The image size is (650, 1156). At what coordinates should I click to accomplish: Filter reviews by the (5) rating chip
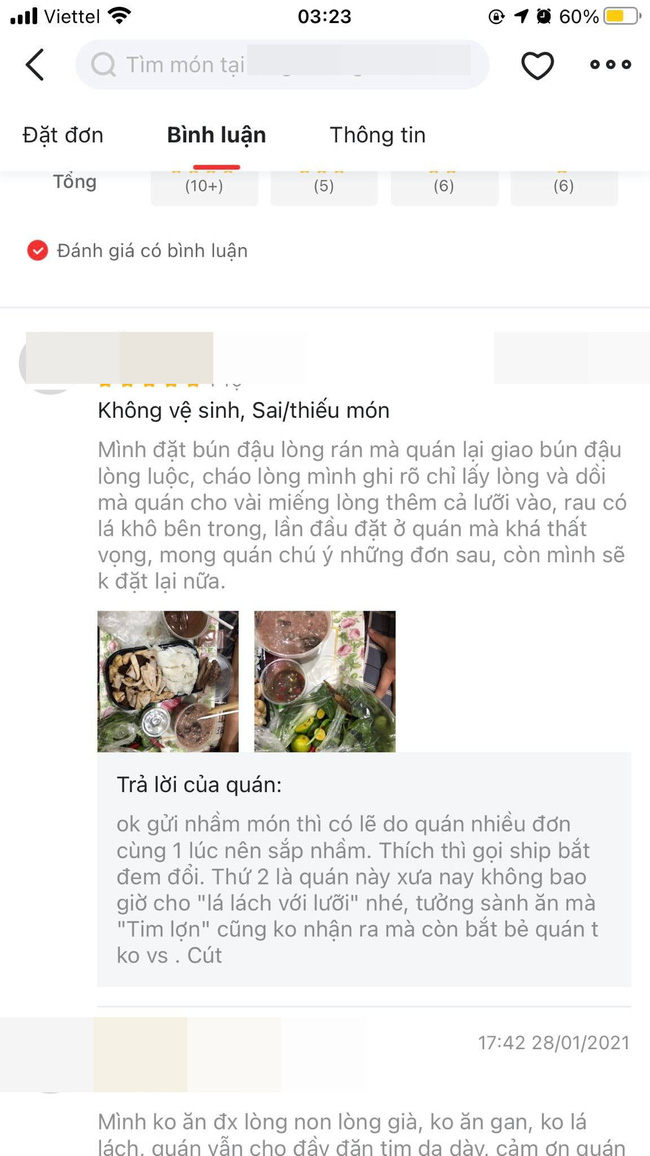pos(323,186)
